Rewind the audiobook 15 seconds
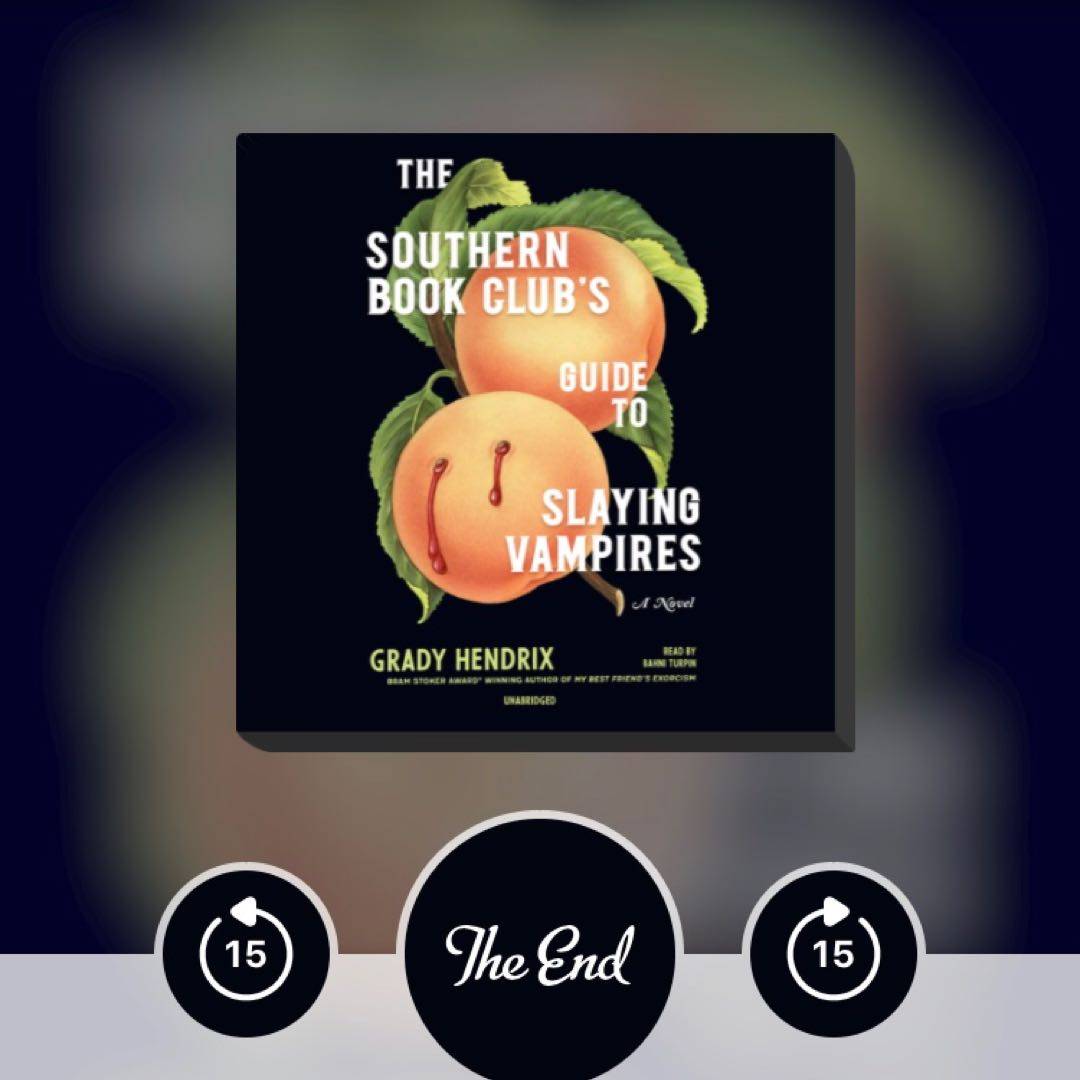 [x=245, y=951]
